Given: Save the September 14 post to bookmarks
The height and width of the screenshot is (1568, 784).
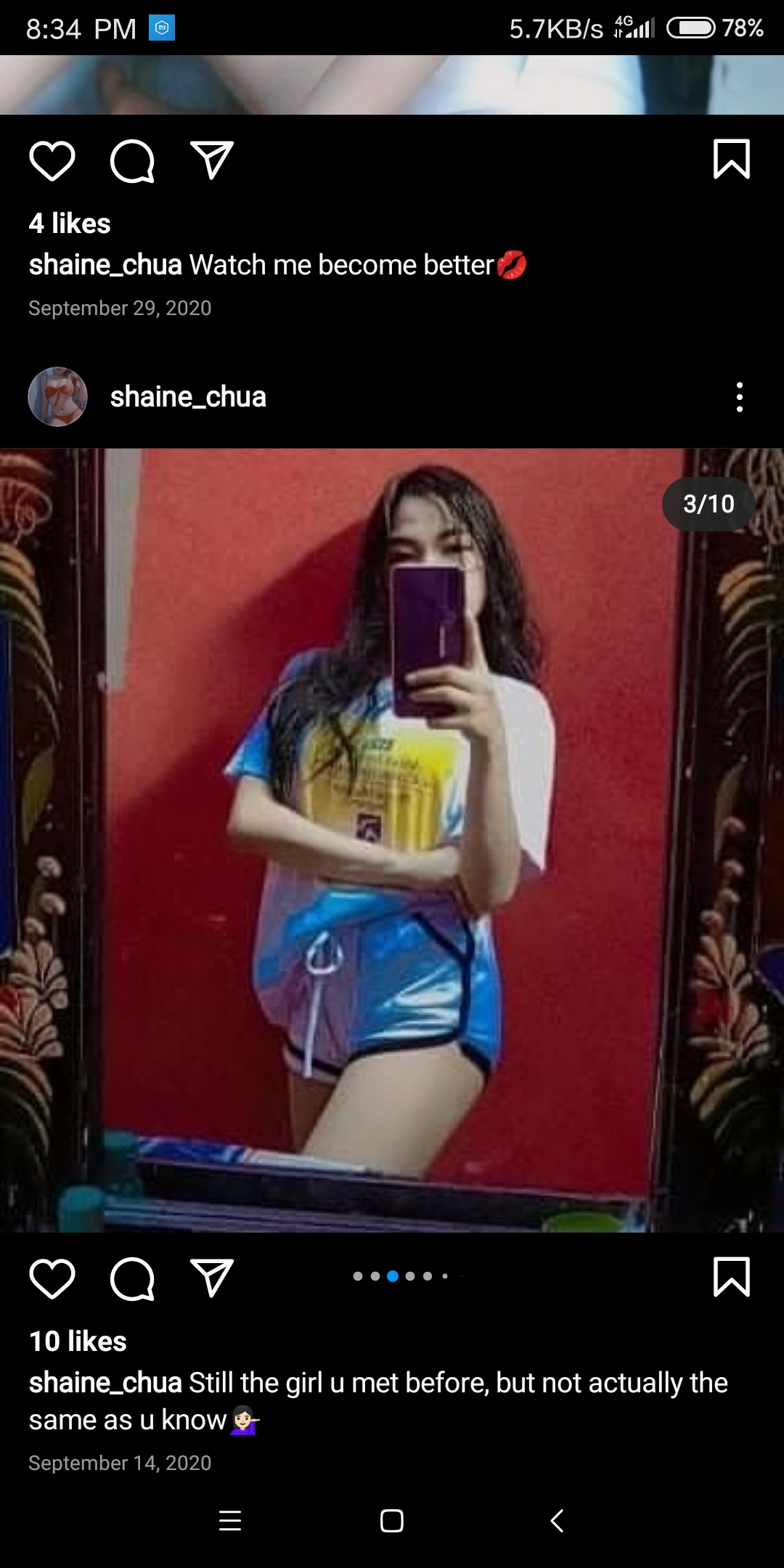Looking at the screenshot, I should point(731,1277).
